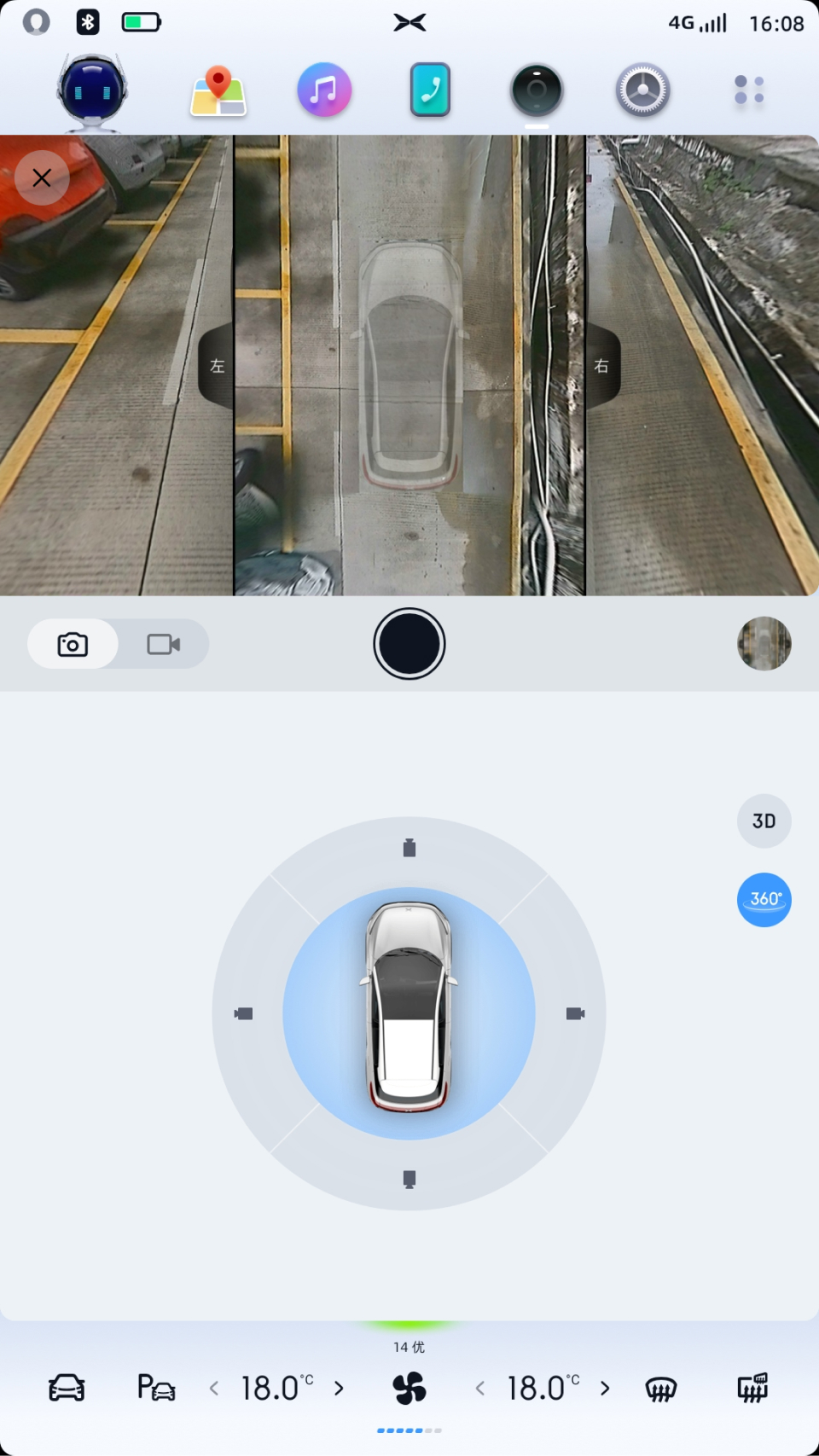Select the 360° view mode

point(764,900)
